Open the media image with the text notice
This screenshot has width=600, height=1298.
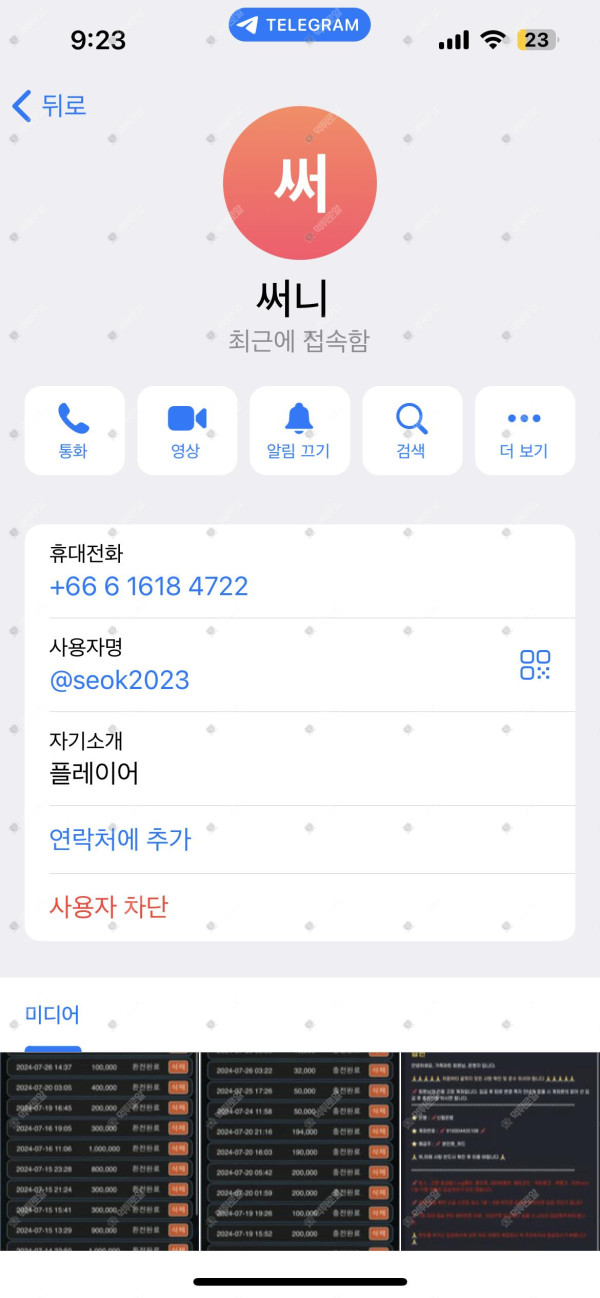[500, 1150]
